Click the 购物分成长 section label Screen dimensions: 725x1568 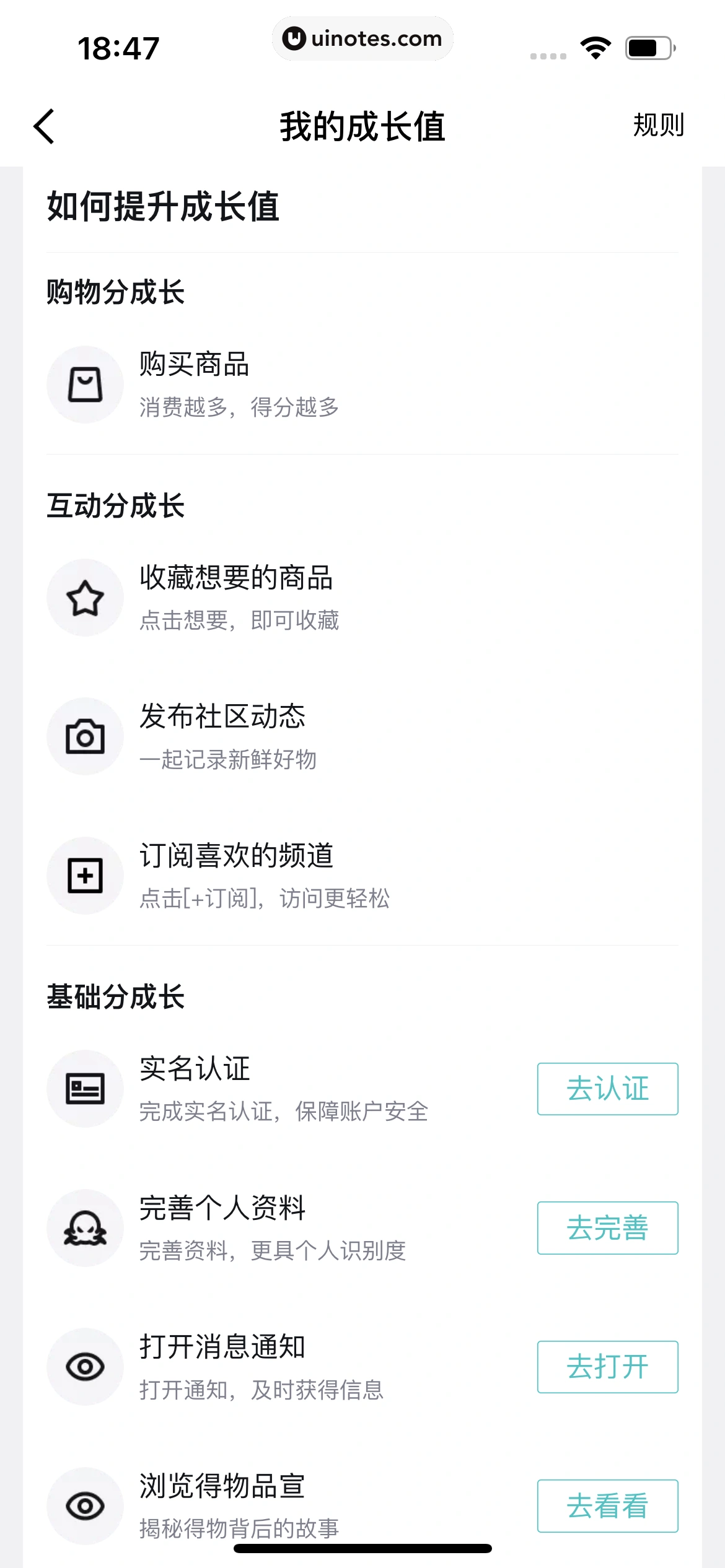[x=115, y=290]
